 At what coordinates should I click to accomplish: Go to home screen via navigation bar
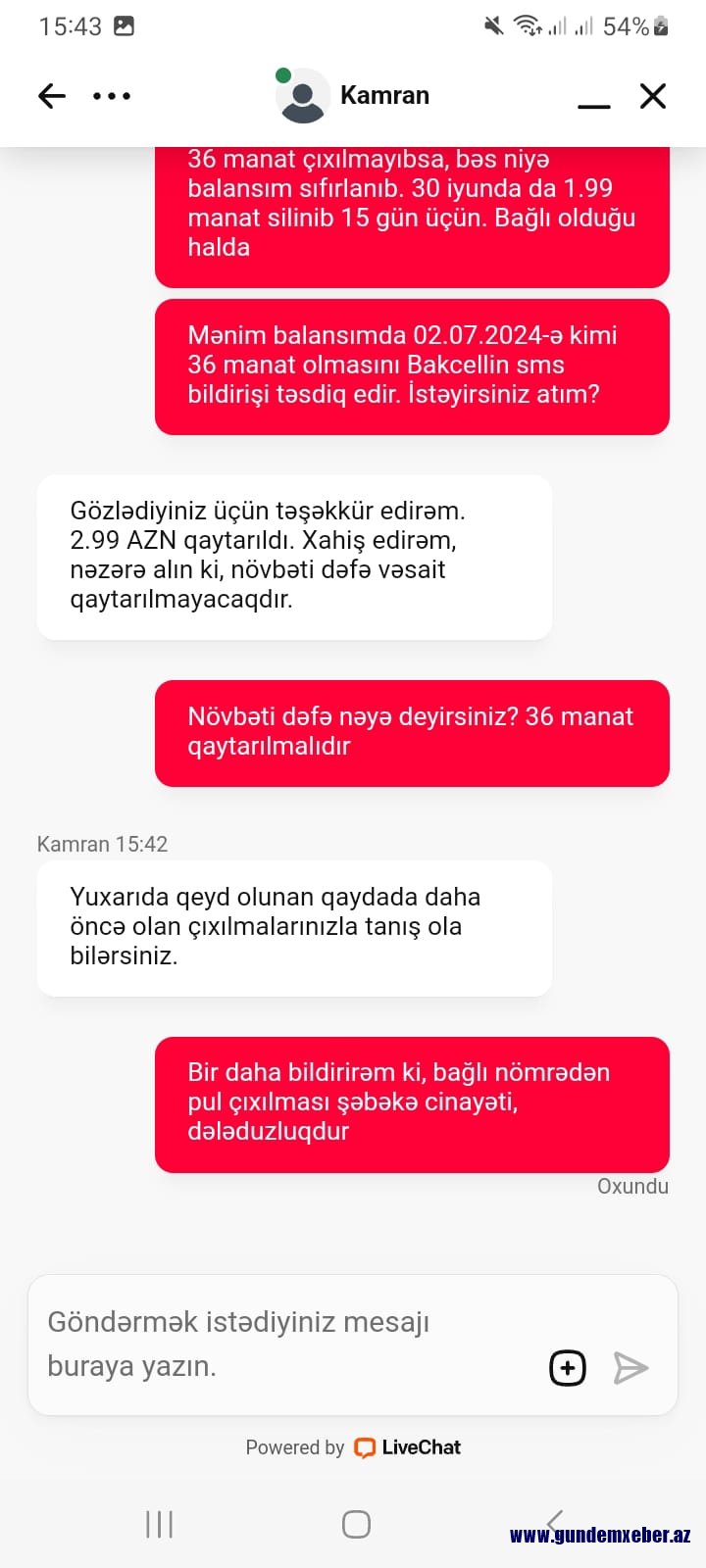[356, 1524]
